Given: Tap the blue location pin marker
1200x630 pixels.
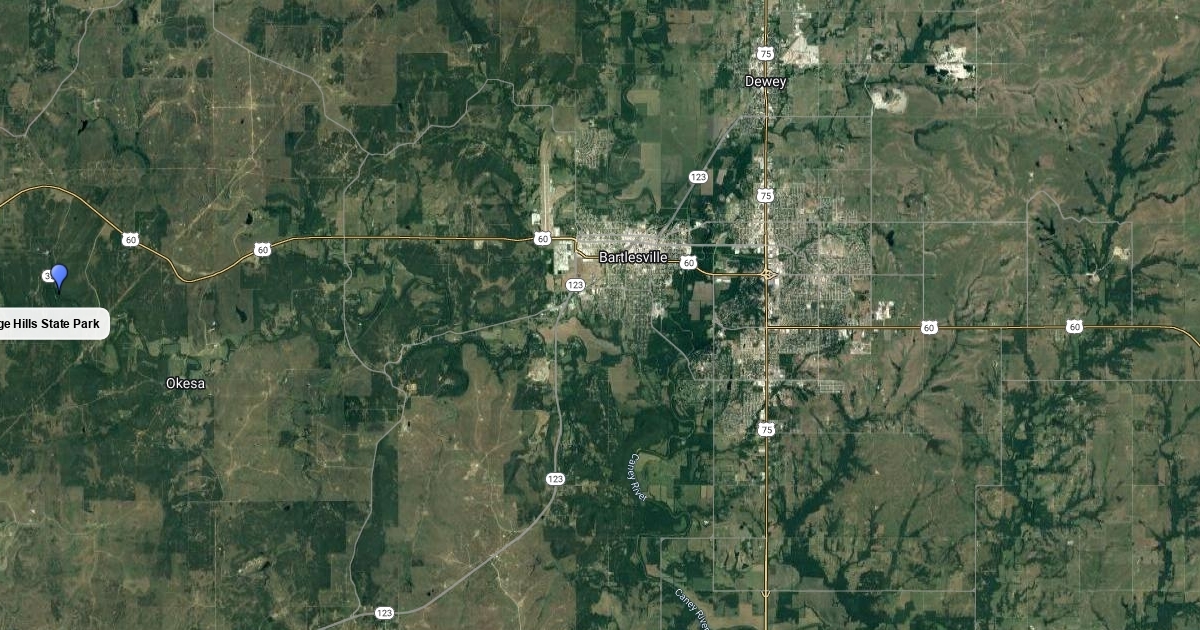Looking at the screenshot, I should [x=59, y=276].
